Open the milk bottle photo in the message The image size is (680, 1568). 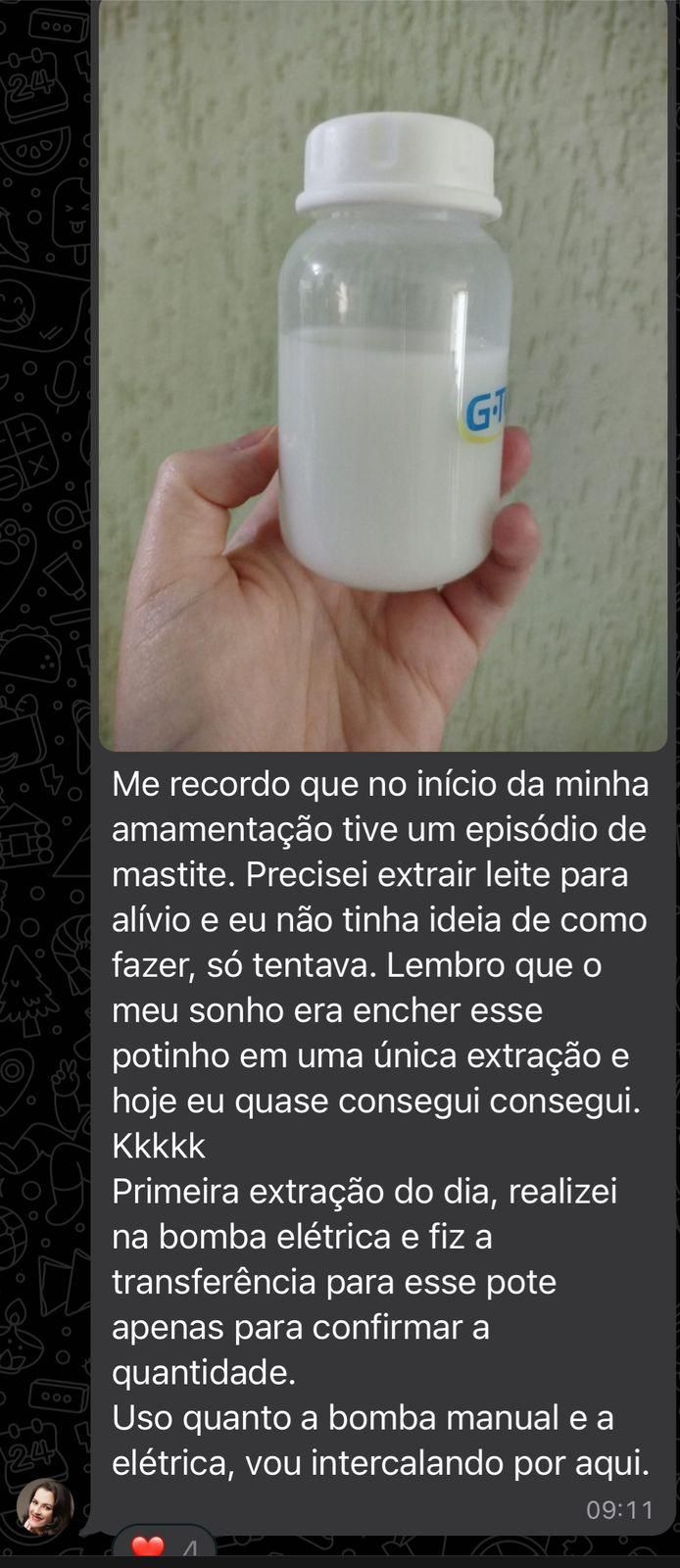382,377
